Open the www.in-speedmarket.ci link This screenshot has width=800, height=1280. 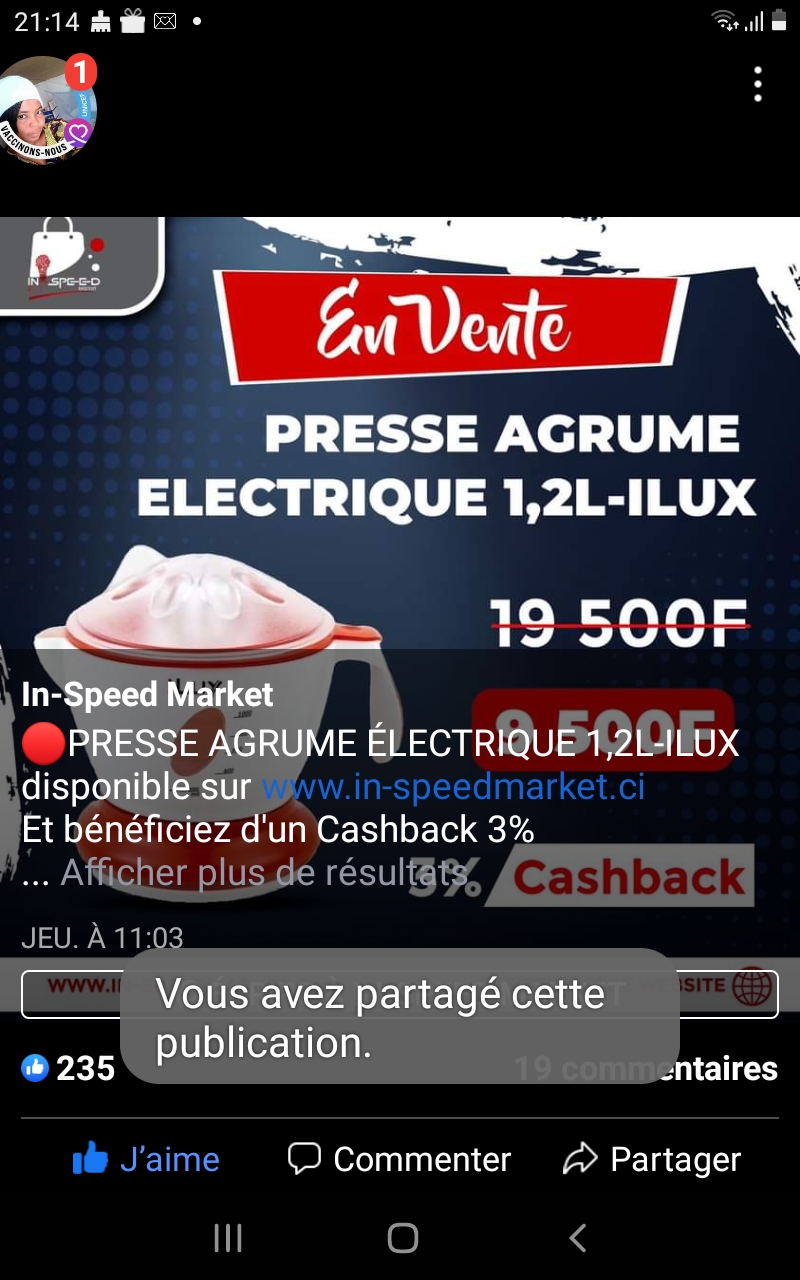point(452,788)
